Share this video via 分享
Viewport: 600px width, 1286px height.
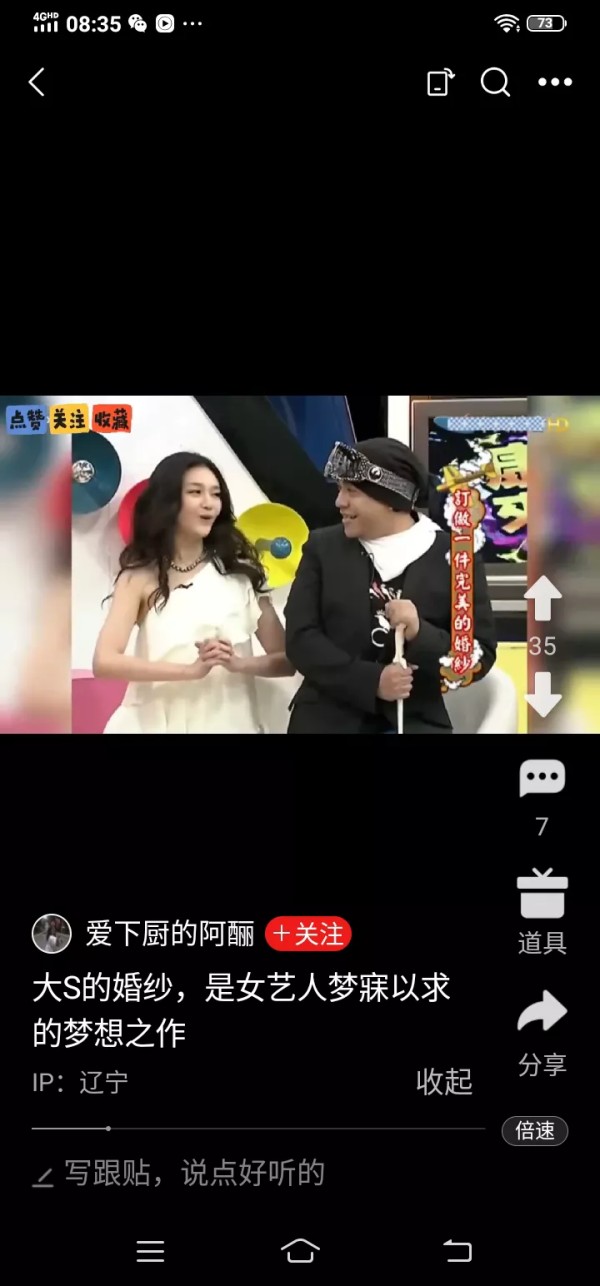tap(542, 1015)
